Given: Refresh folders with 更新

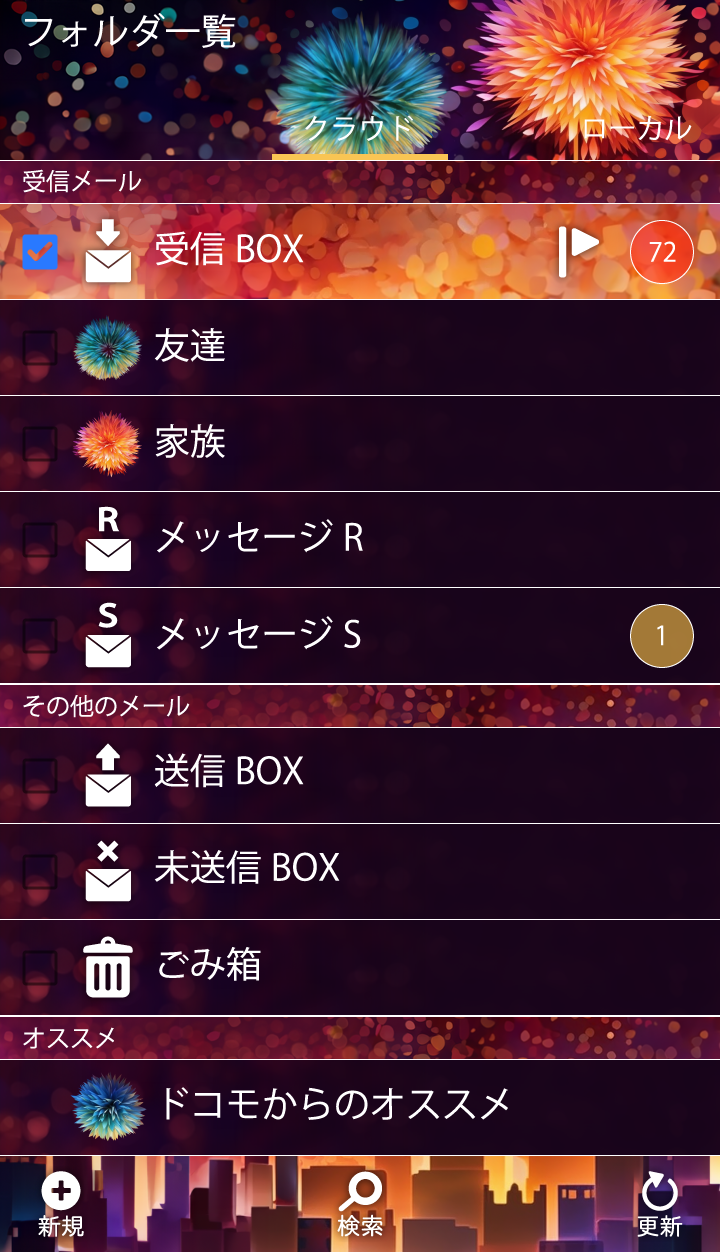Looking at the screenshot, I should click(x=659, y=1205).
